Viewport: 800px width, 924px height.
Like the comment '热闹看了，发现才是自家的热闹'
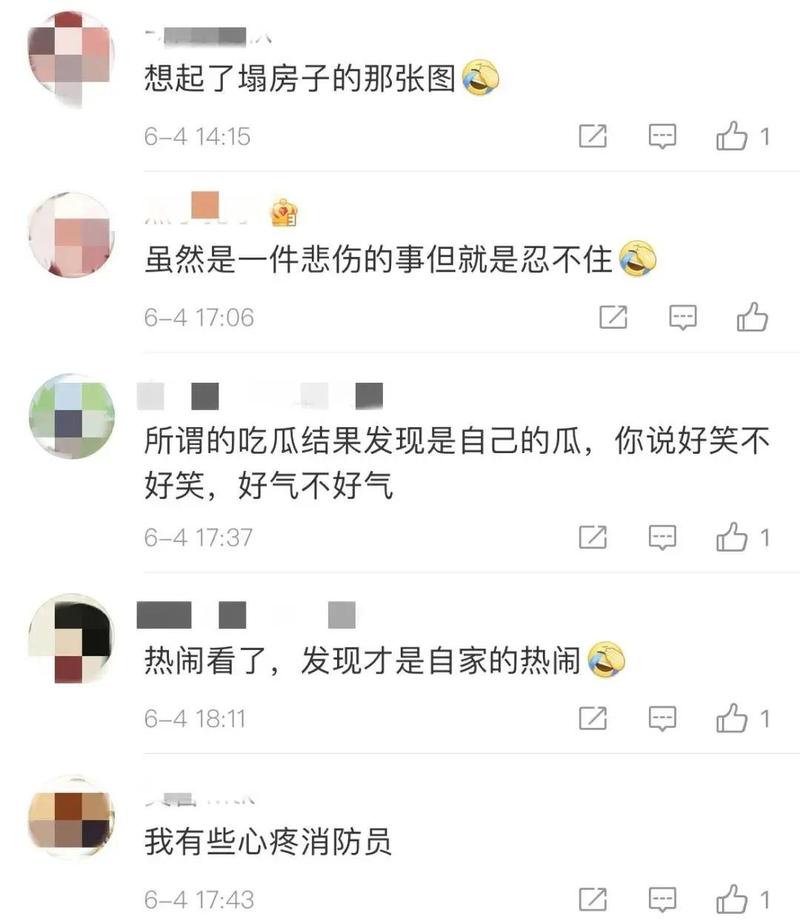pos(733,717)
